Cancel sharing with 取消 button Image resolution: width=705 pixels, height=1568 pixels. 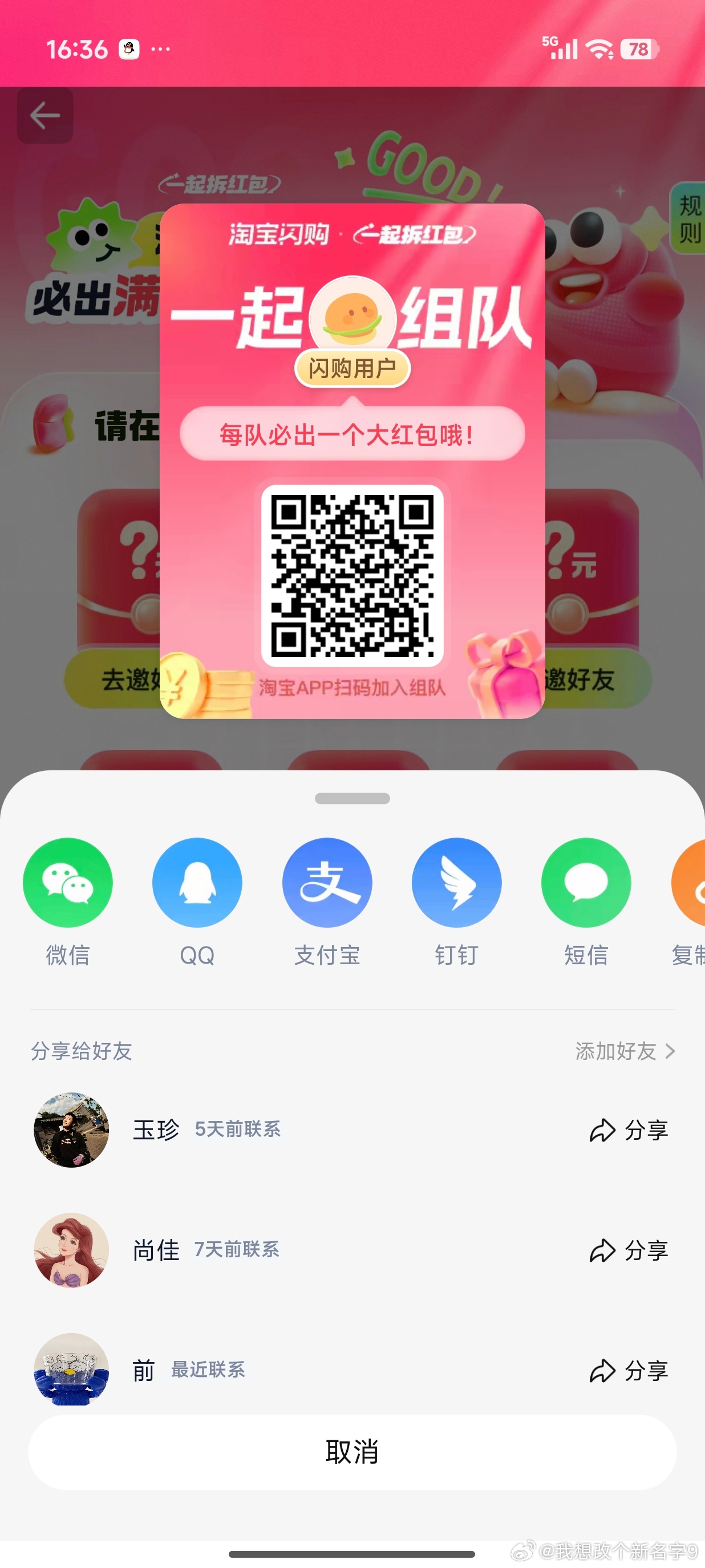(352, 1452)
